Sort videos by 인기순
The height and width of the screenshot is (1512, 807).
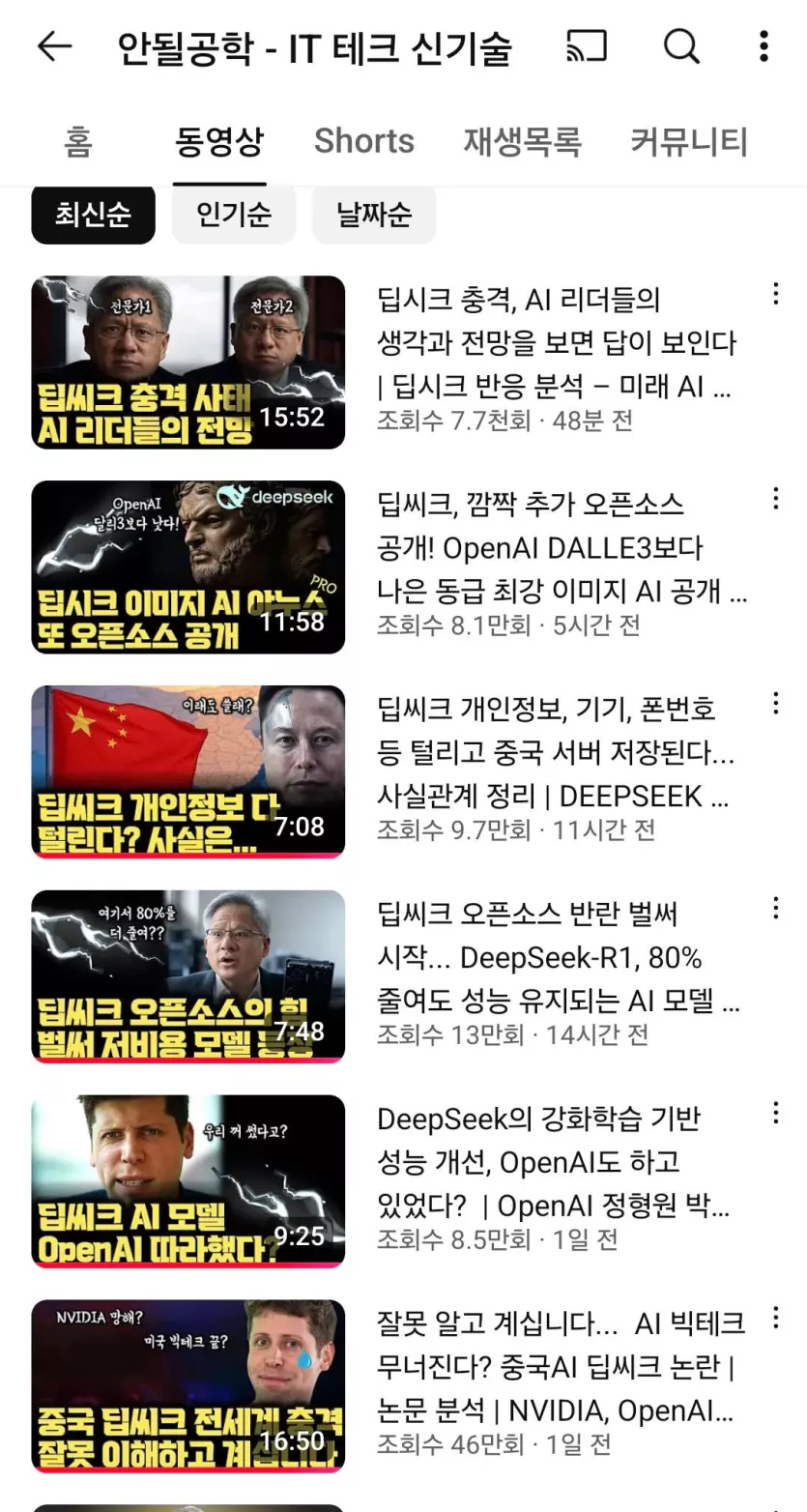click(x=233, y=215)
